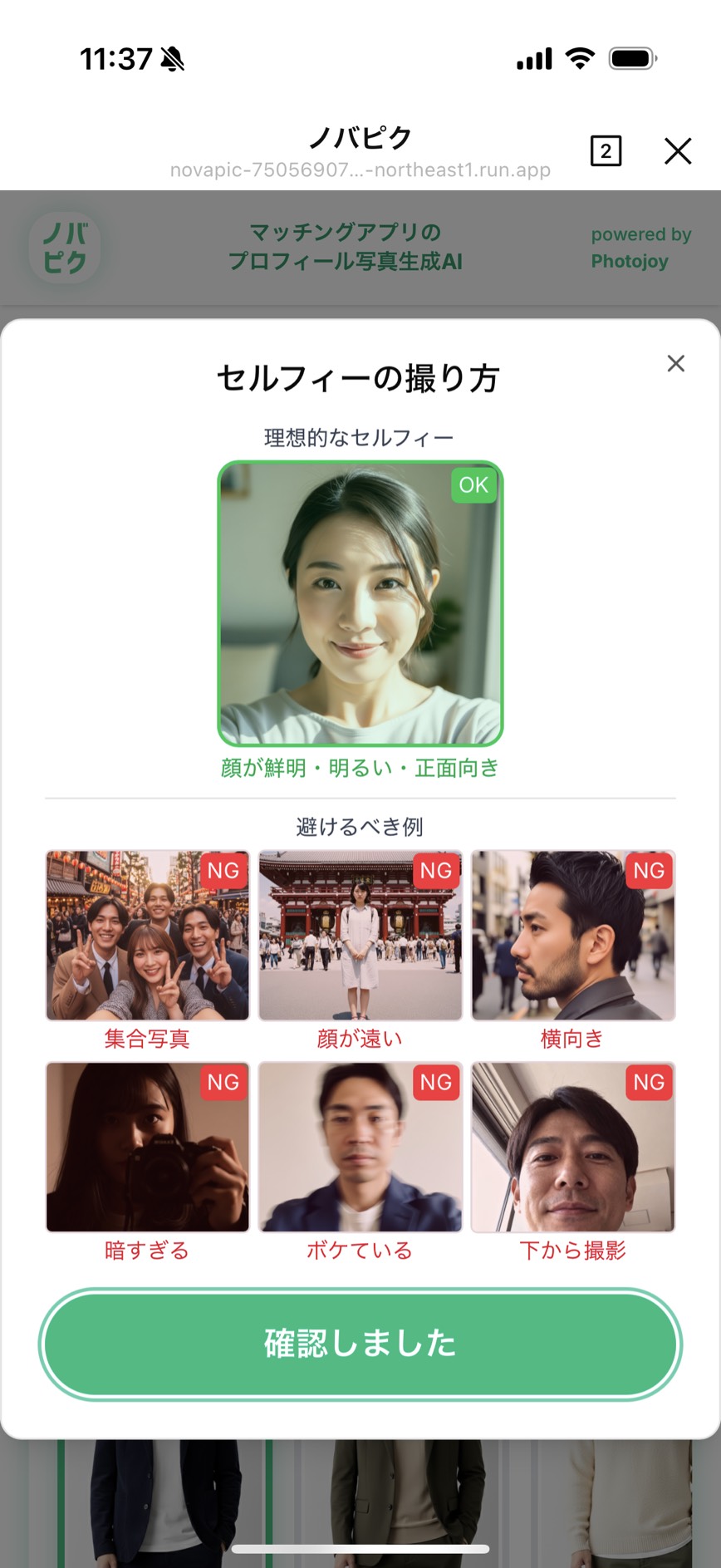
Task: Tap the 確認しました button
Action: point(360,1344)
